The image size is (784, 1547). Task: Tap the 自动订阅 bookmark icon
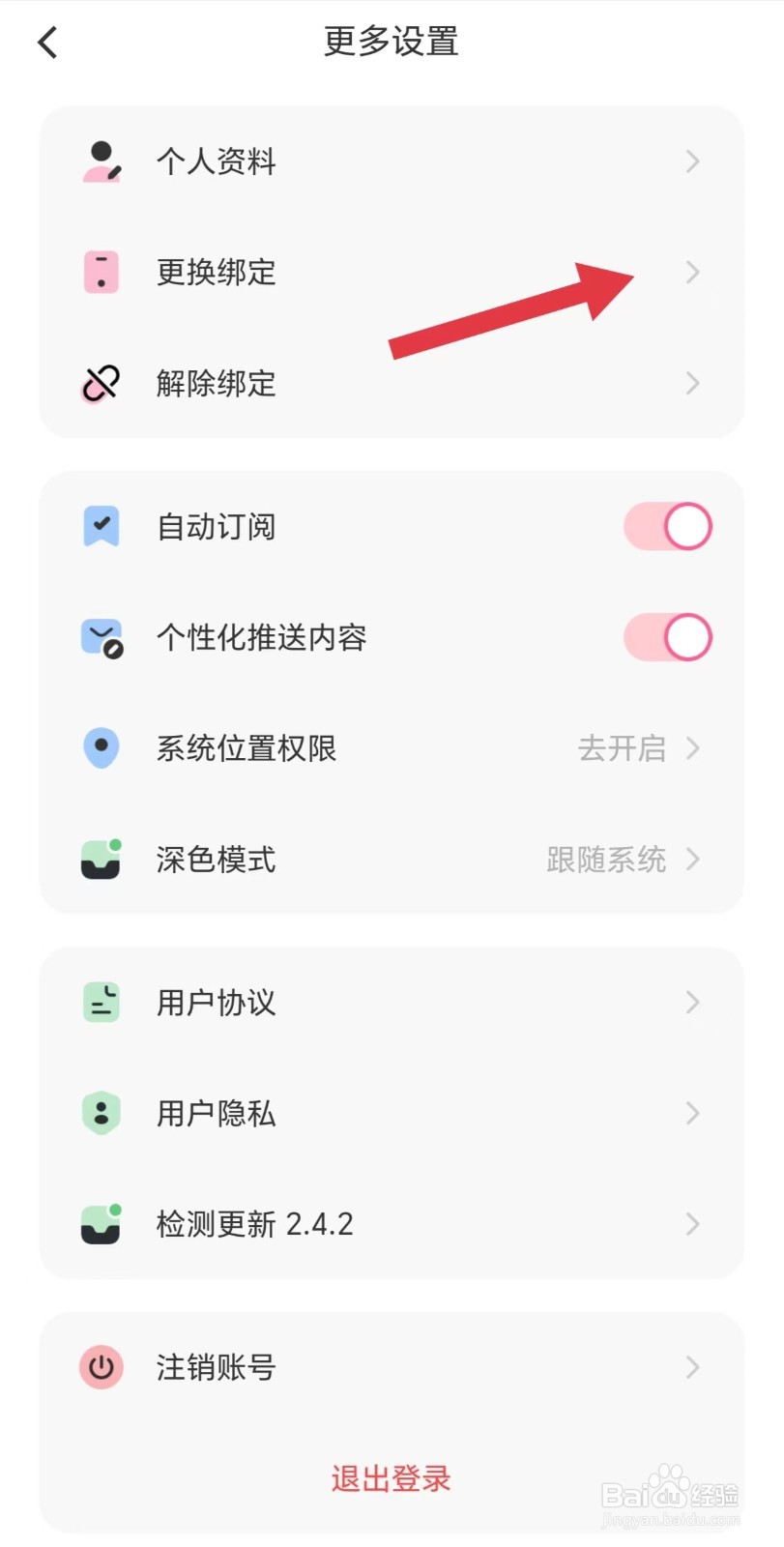pyautogui.click(x=101, y=527)
